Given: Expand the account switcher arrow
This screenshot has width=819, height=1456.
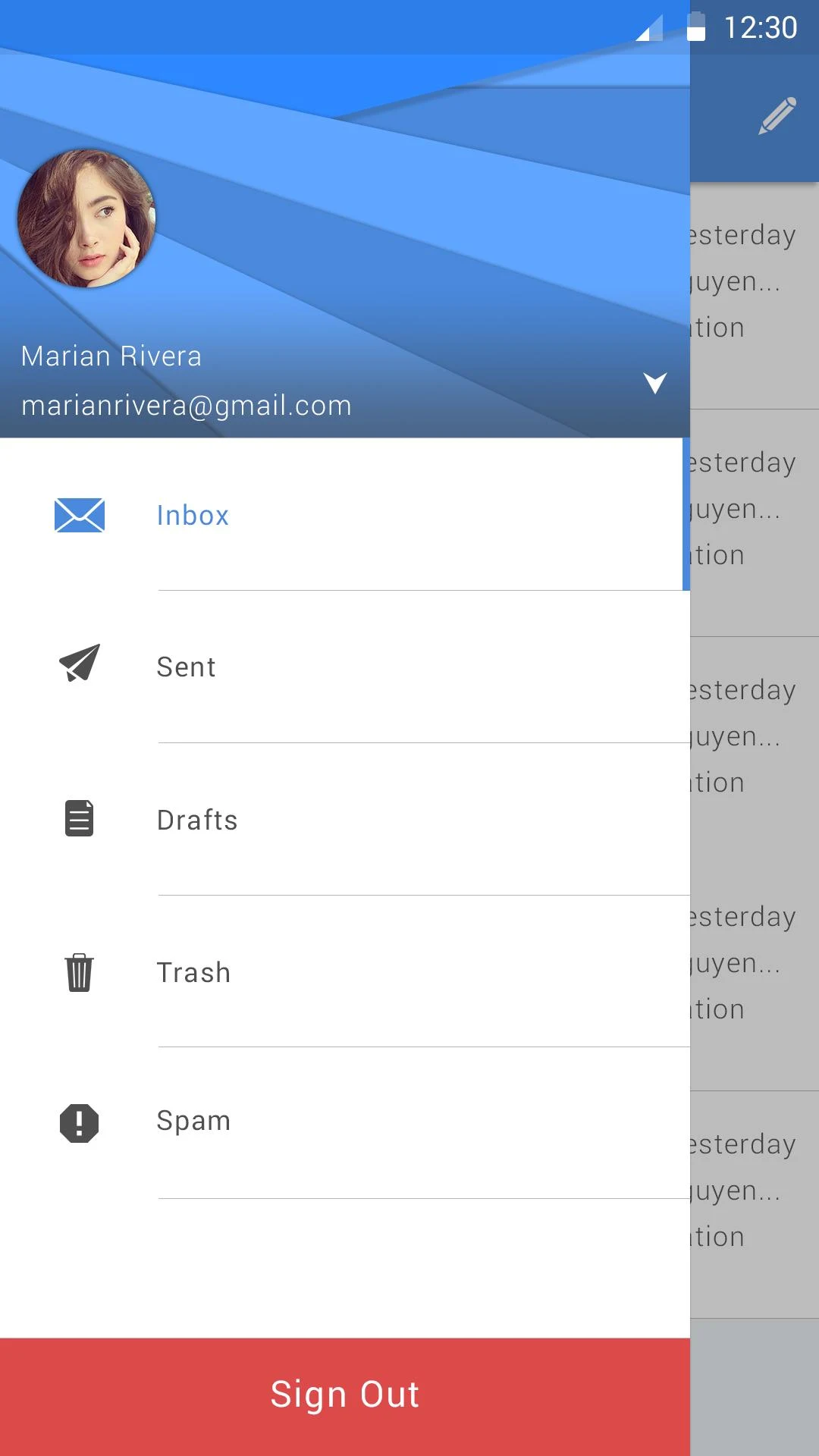Looking at the screenshot, I should pos(655,382).
